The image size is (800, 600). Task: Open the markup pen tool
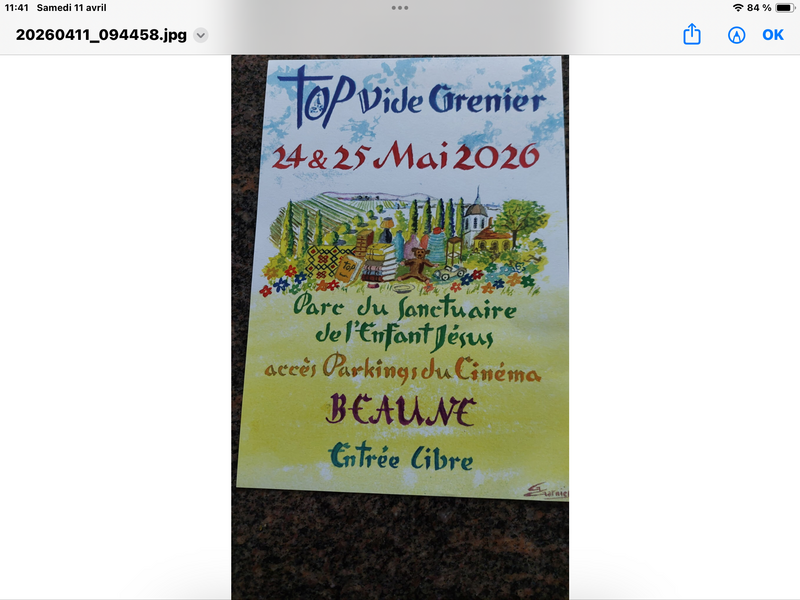(x=737, y=35)
